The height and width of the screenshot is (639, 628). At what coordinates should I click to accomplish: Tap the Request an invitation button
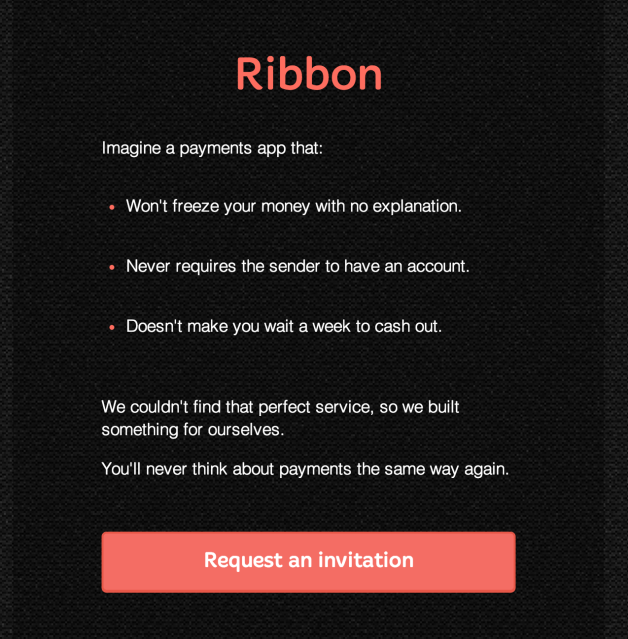308,561
